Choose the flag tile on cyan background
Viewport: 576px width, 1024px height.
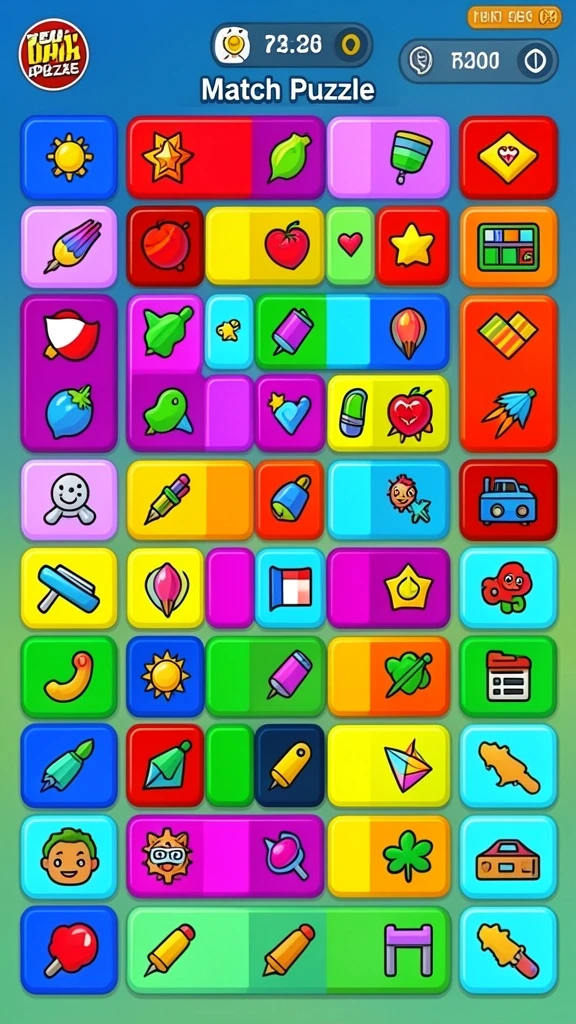tap(290, 588)
